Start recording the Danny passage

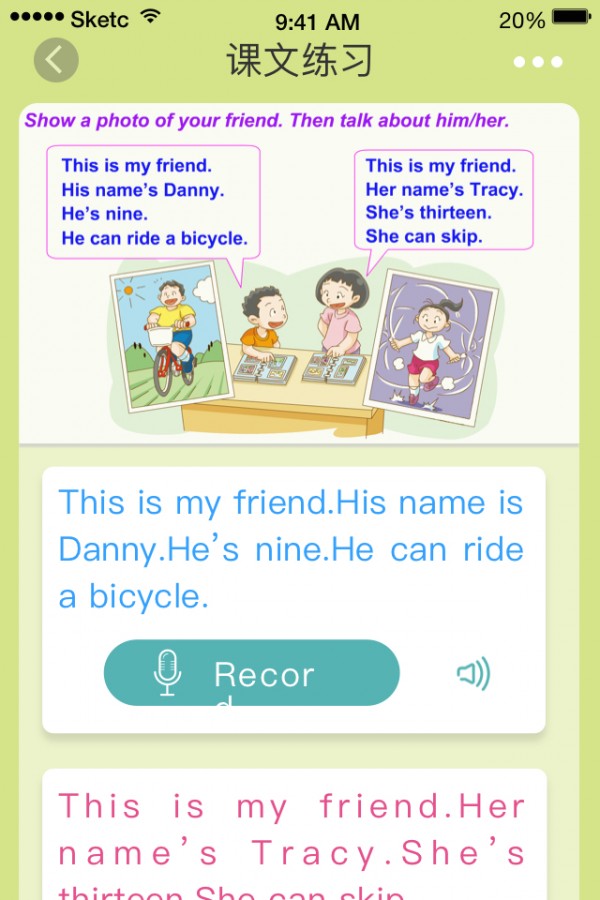(251, 673)
